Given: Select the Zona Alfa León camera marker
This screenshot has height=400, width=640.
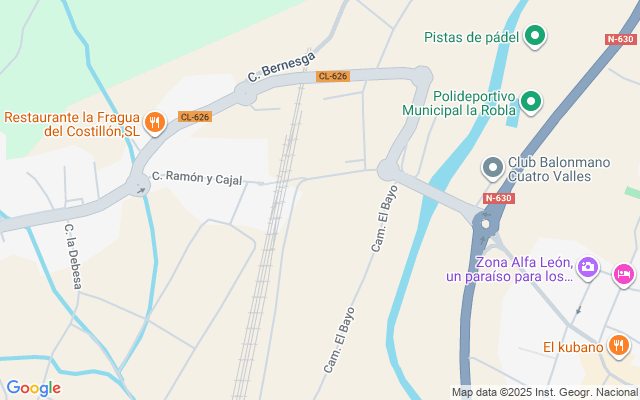Looking at the screenshot, I should pos(588,268).
